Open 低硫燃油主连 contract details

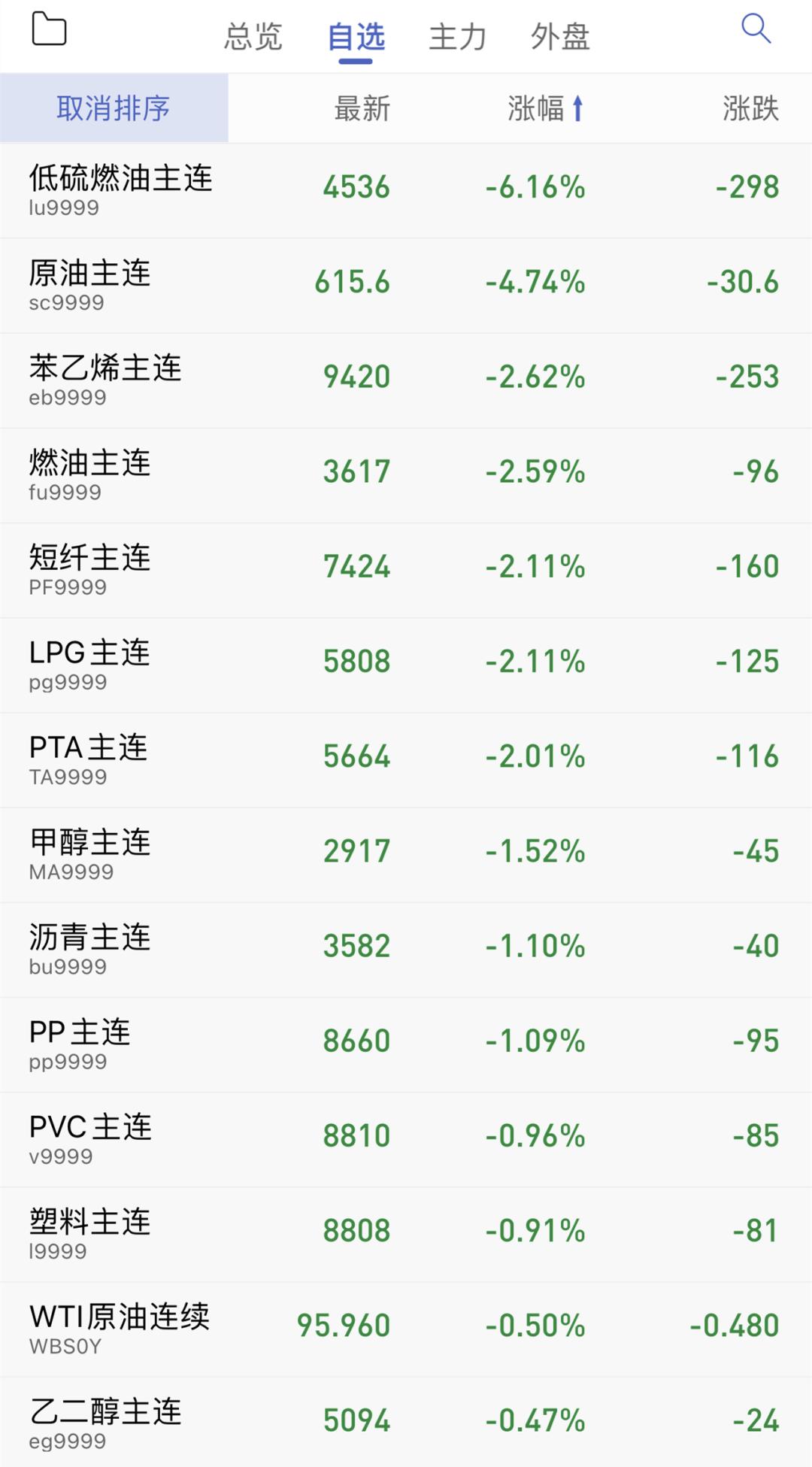click(x=406, y=188)
